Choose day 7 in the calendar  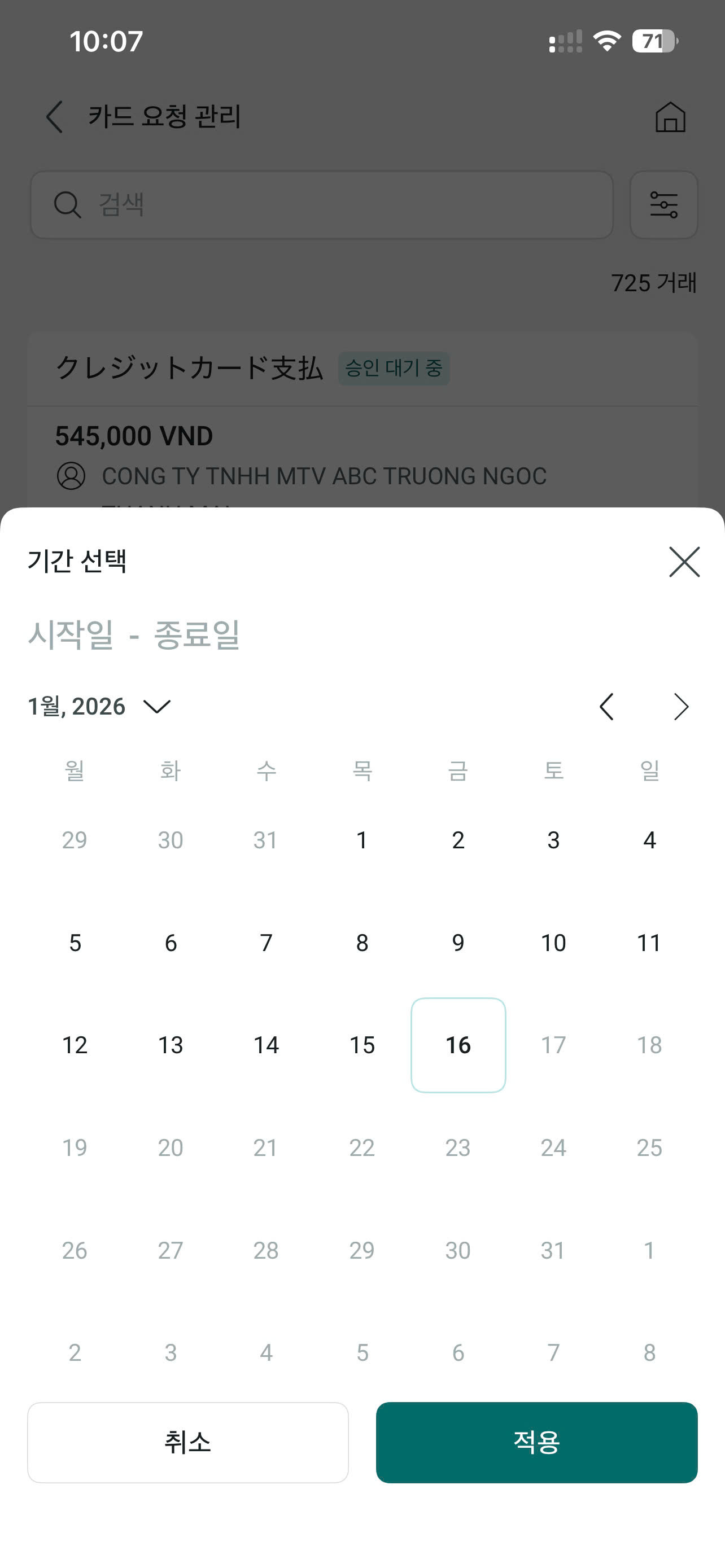(266, 943)
